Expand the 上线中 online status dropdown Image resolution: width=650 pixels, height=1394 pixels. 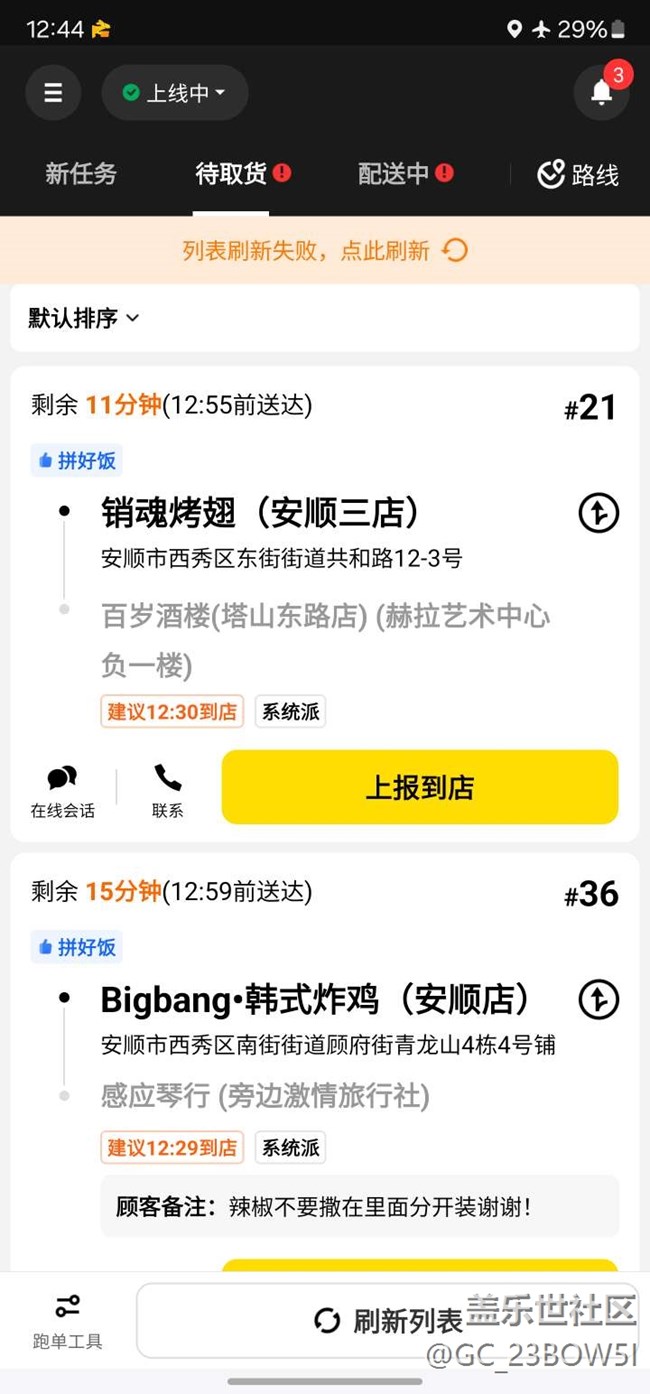pyautogui.click(x=175, y=93)
